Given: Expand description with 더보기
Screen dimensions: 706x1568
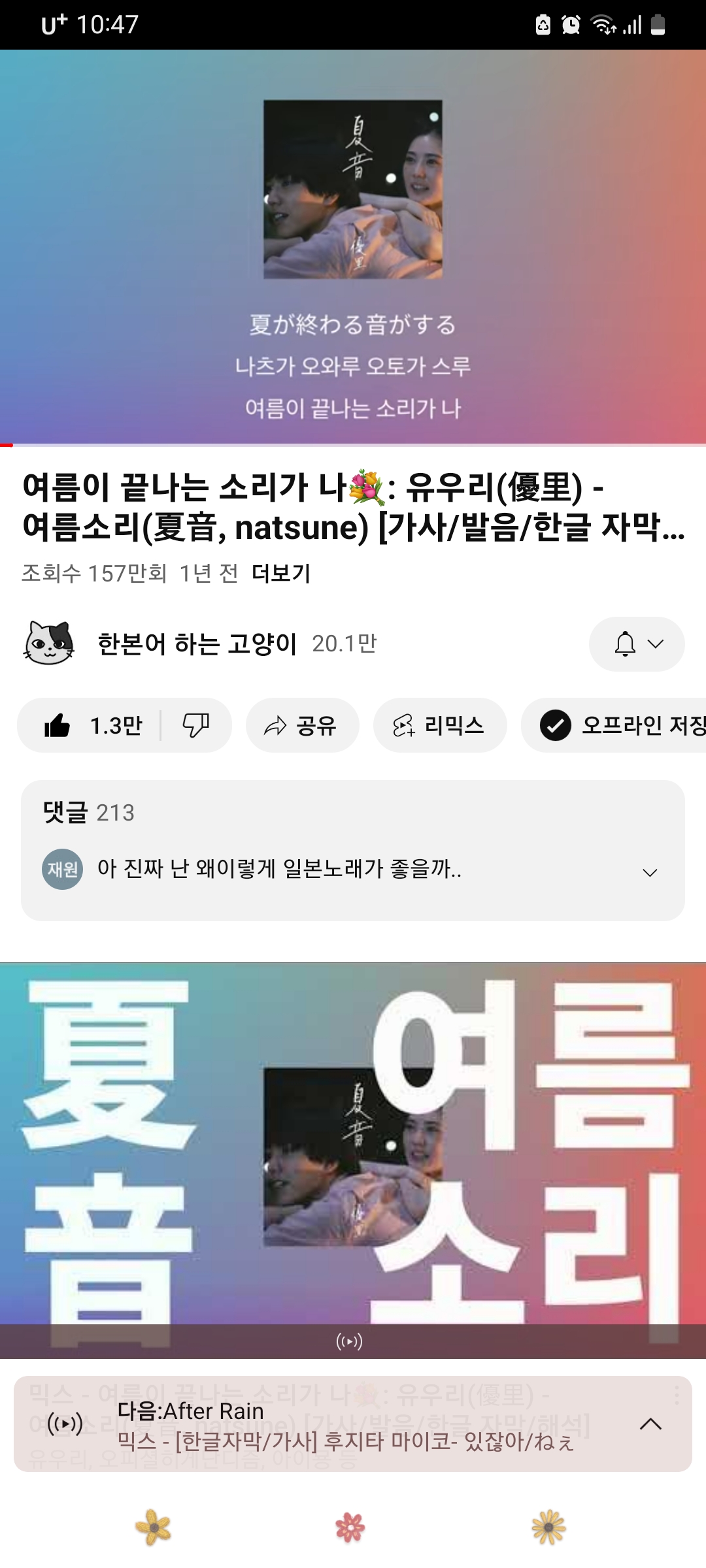Looking at the screenshot, I should point(281,573).
